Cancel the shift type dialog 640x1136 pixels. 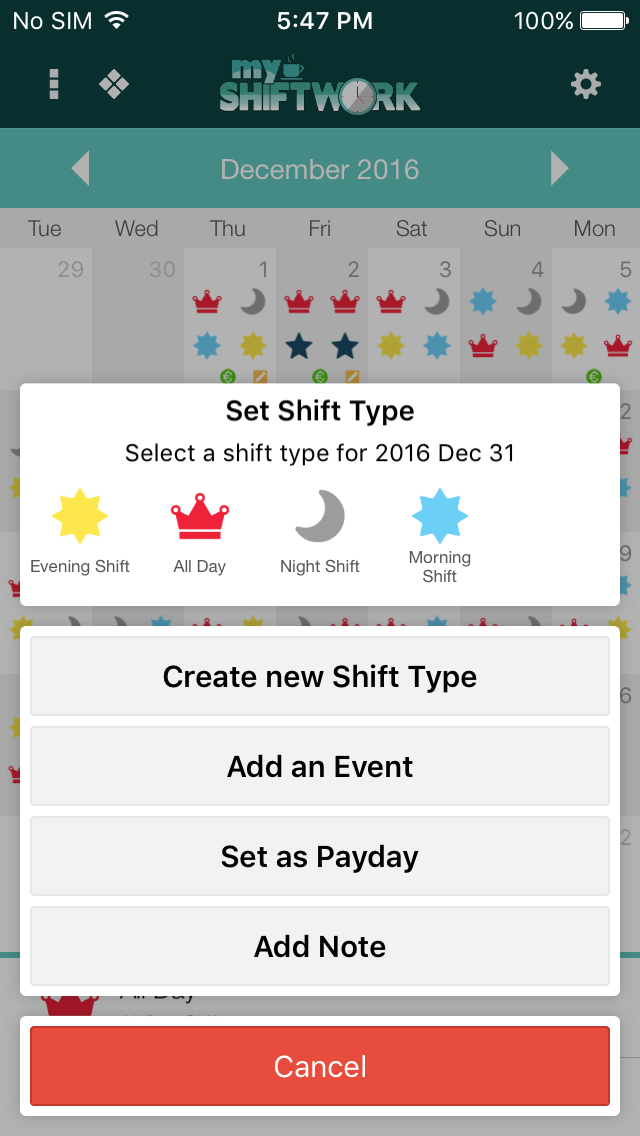(320, 1066)
